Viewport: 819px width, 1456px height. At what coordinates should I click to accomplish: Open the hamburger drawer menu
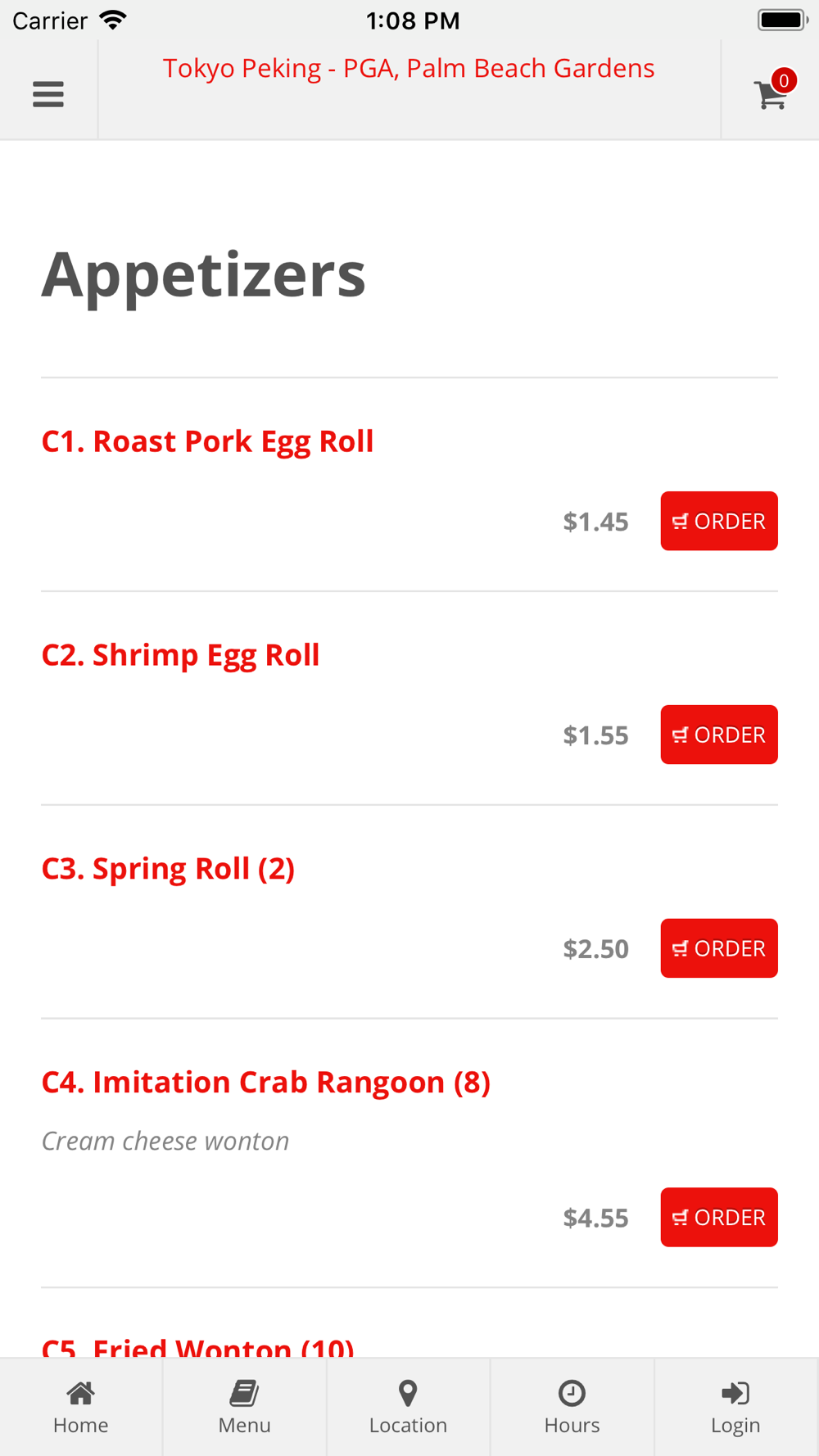48,94
